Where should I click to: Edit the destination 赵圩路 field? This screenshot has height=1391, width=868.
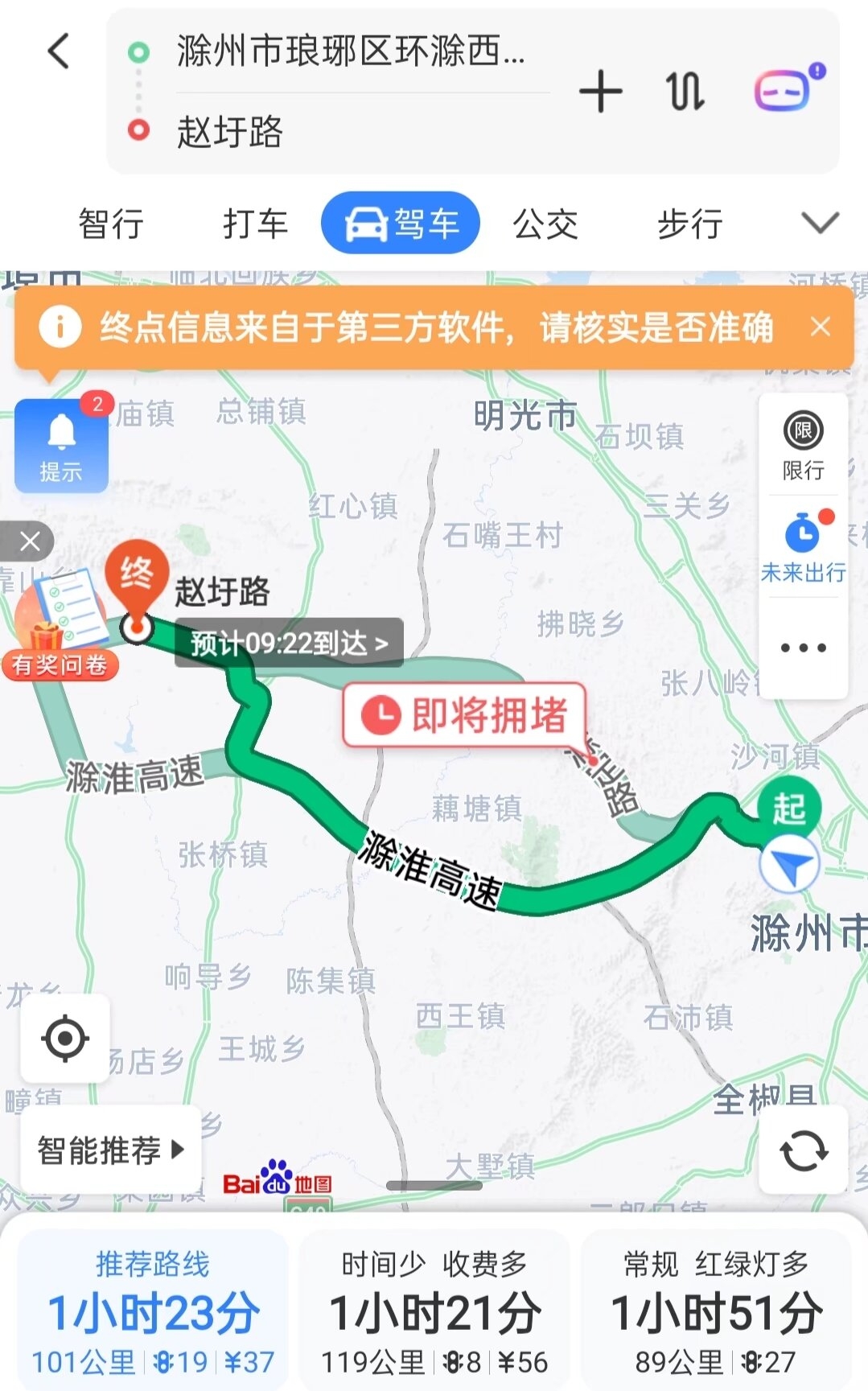[x=350, y=132]
